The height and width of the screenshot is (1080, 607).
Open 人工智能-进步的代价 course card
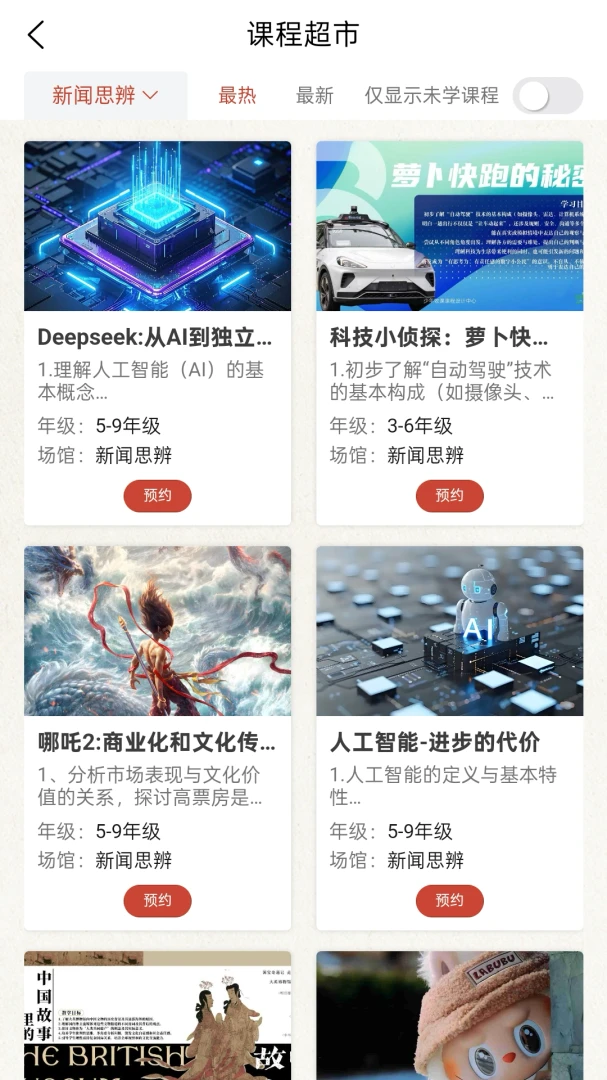(450, 738)
